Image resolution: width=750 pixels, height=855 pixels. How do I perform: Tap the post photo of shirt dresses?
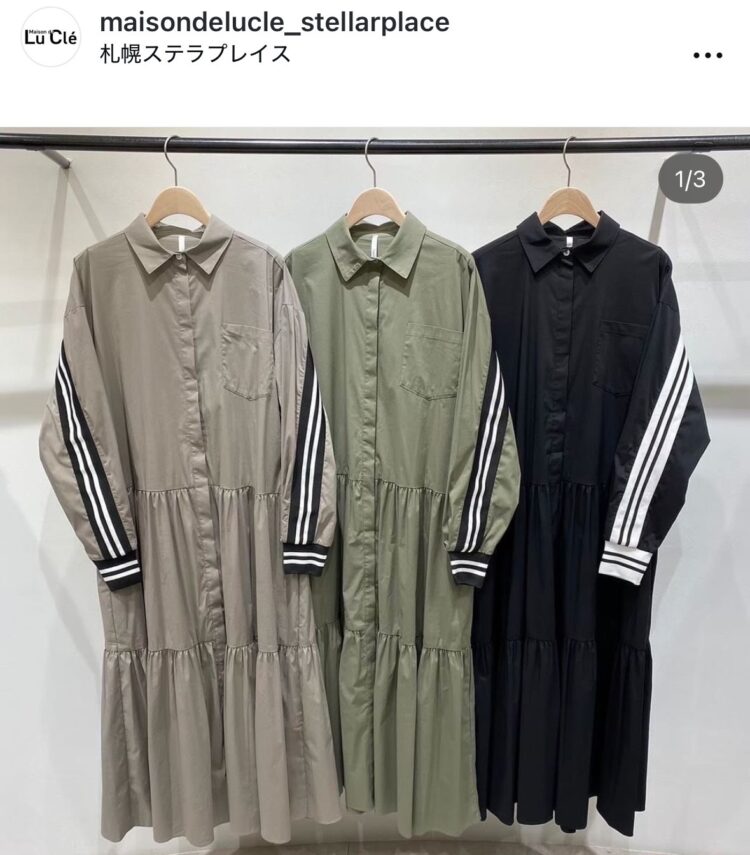click(x=375, y=490)
